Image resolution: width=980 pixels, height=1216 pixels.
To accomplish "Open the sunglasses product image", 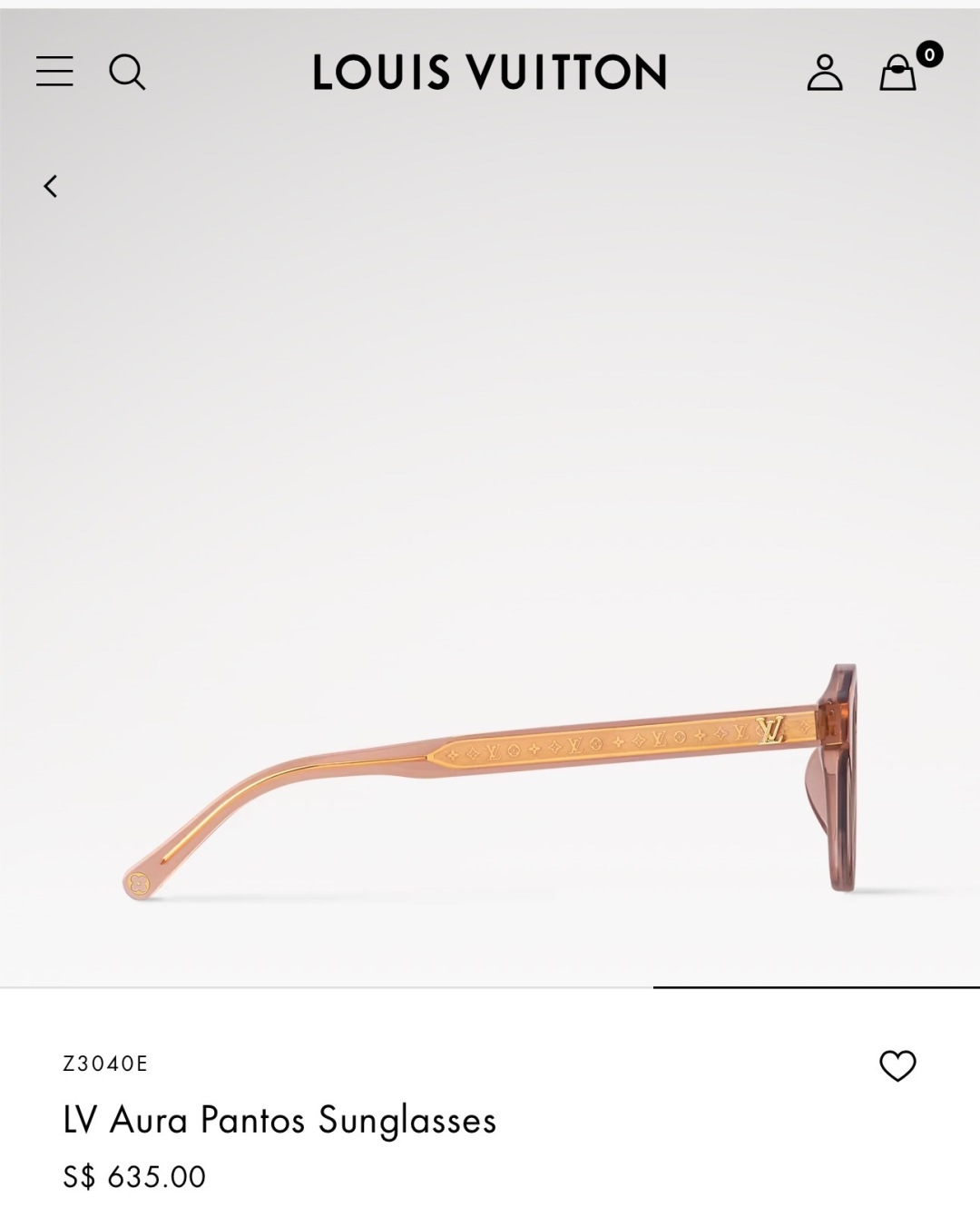I will click(x=490, y=780).
